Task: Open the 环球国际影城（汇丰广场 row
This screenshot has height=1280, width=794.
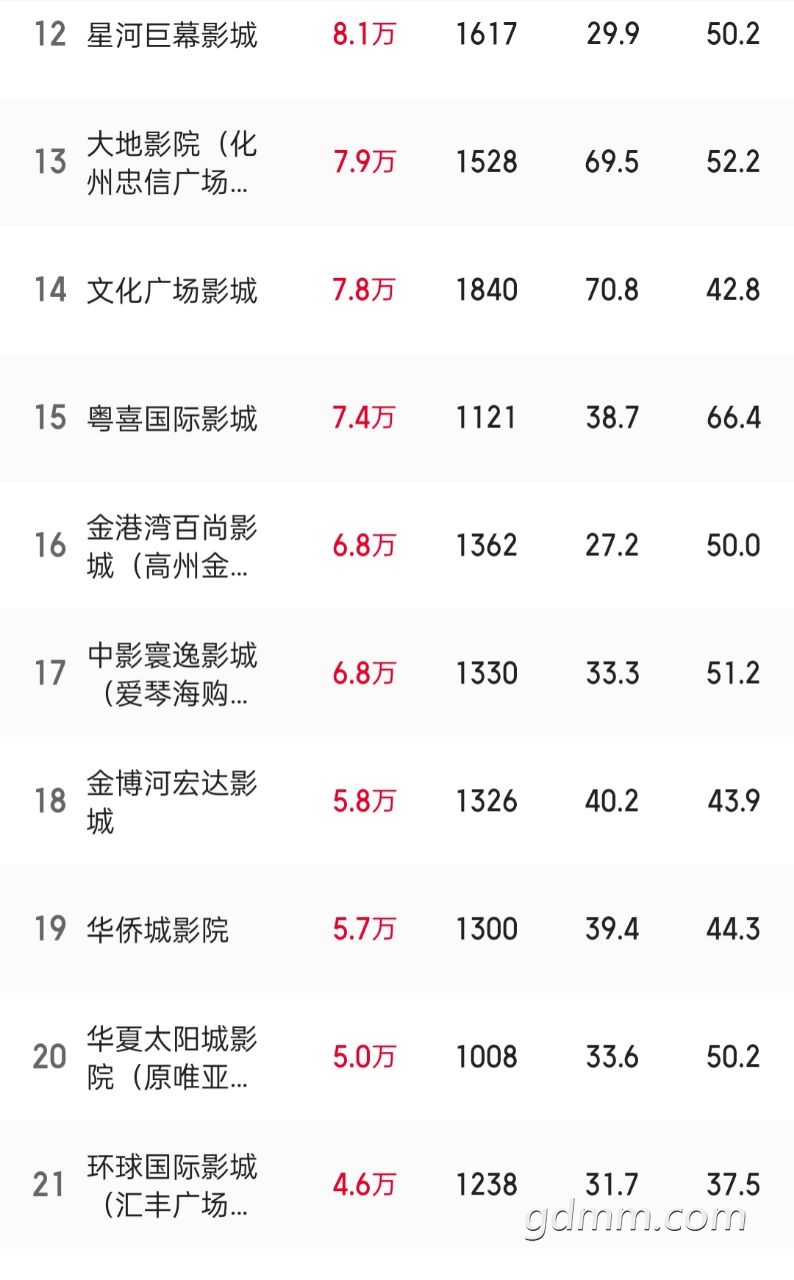Action: (397, 1185)
